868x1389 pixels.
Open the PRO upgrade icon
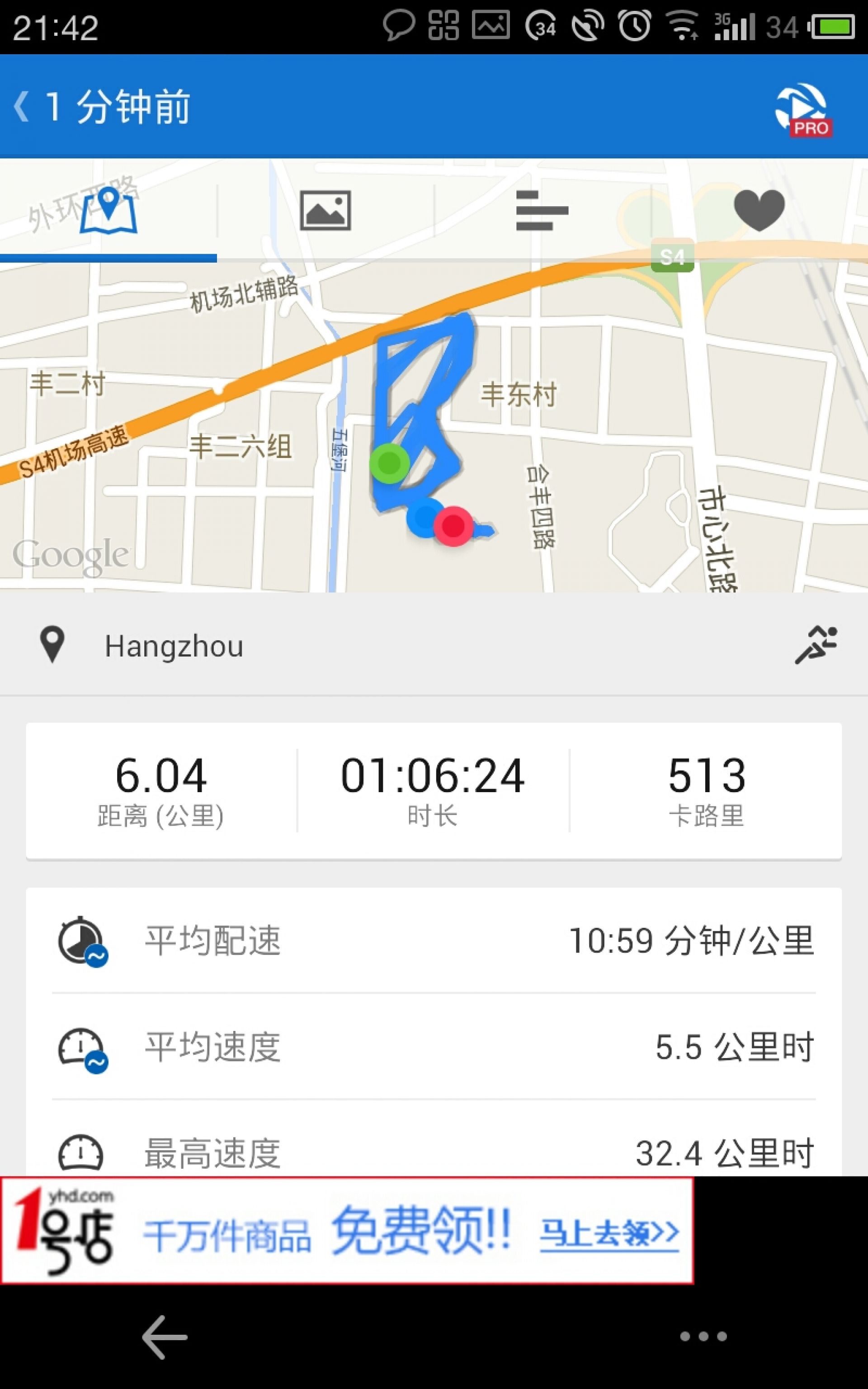(802, 109)
